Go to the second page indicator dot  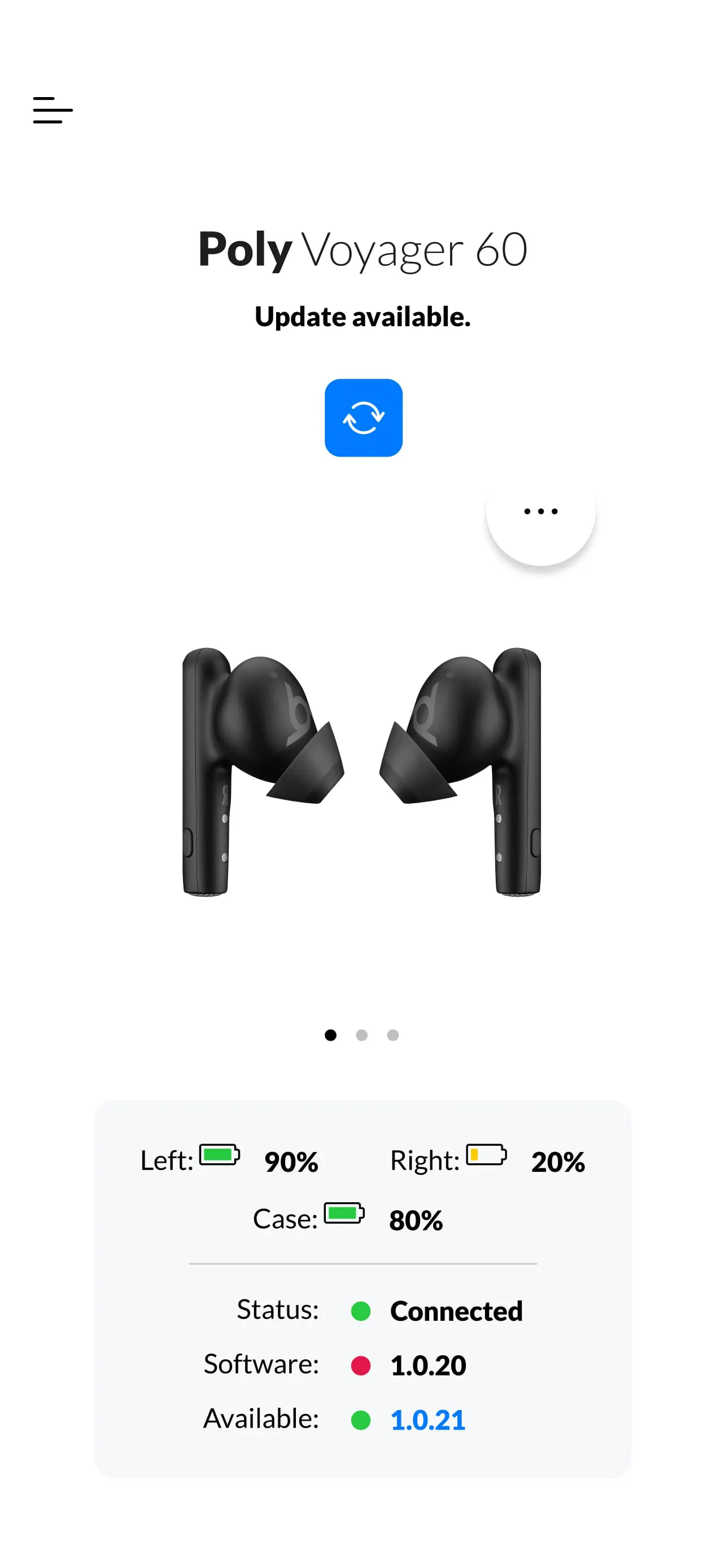361,1035
